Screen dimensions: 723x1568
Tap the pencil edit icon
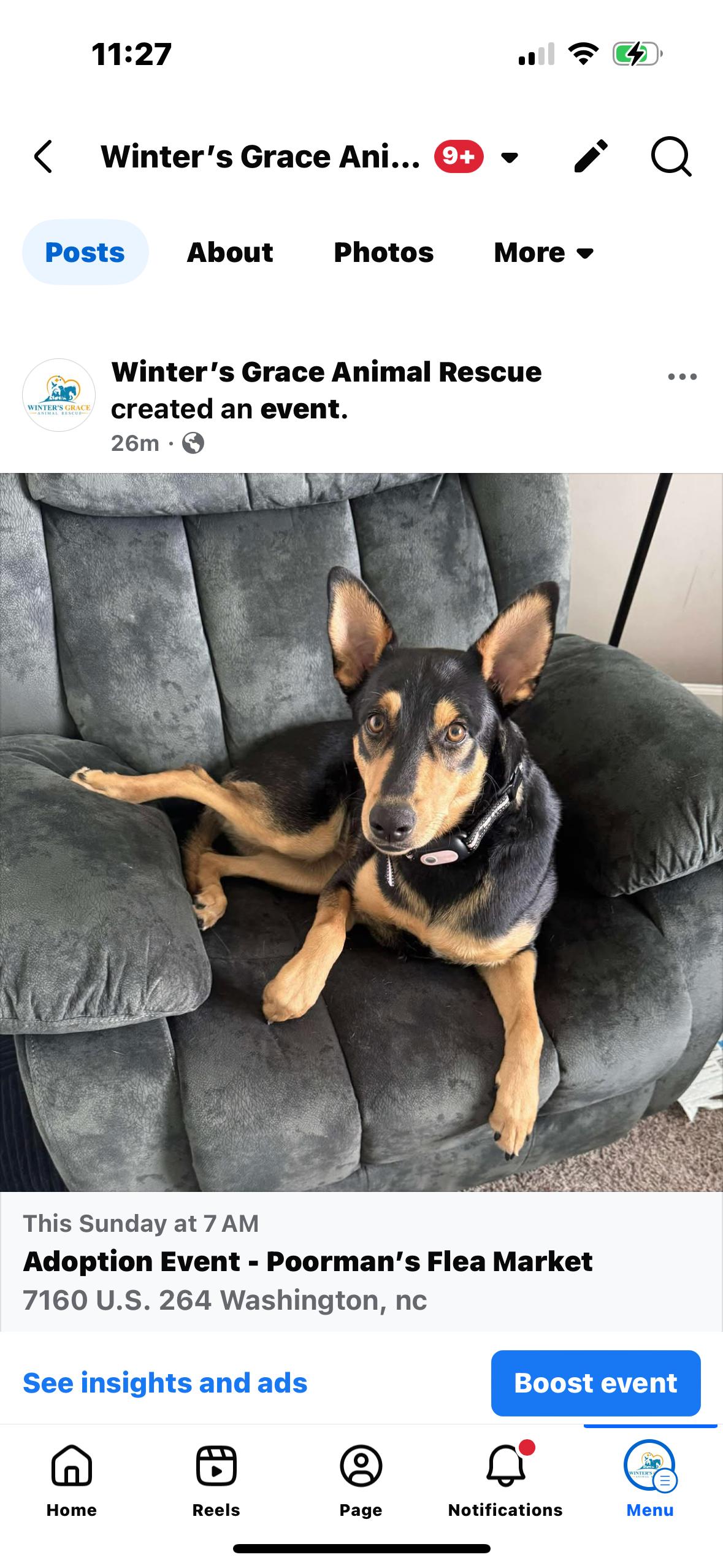591,156
